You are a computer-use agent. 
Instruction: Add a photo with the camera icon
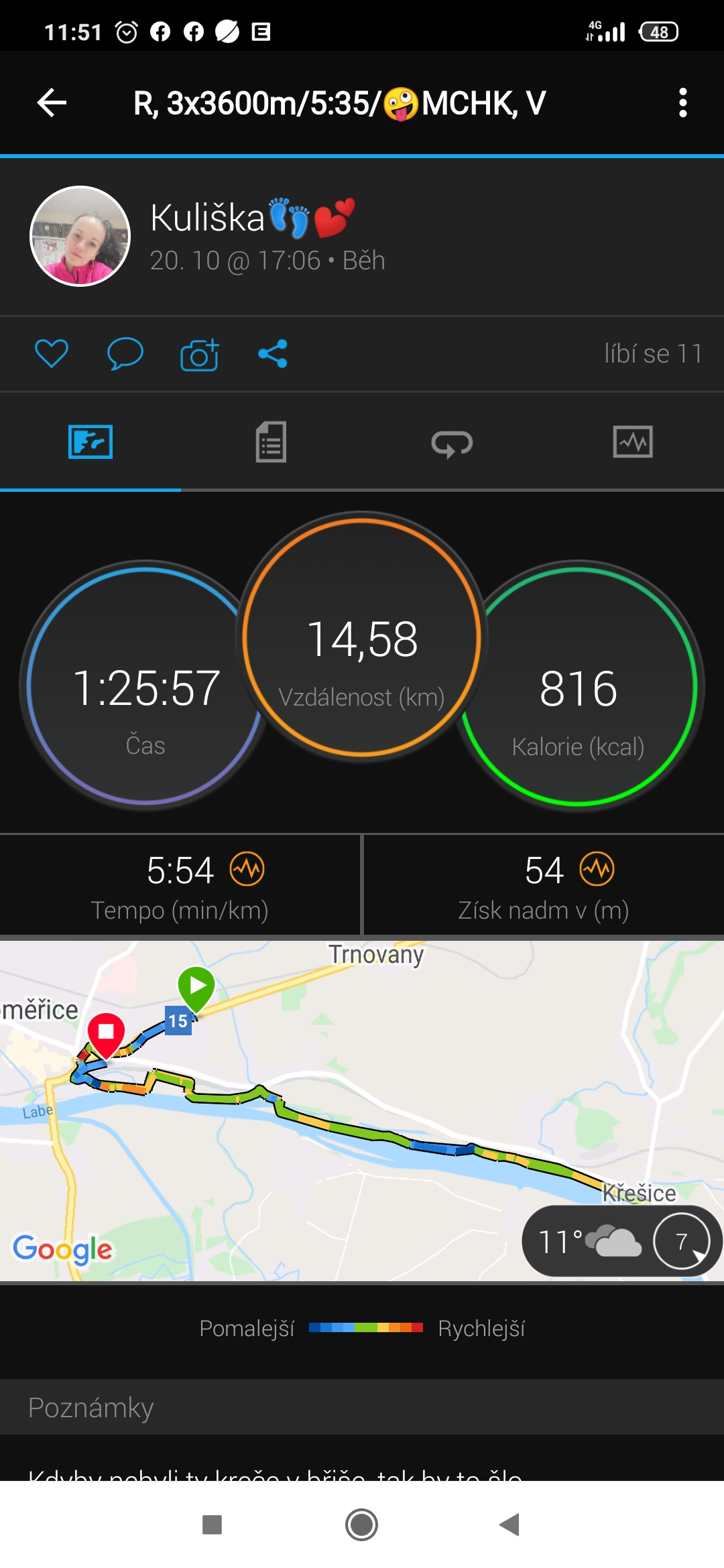pos(199,354)
